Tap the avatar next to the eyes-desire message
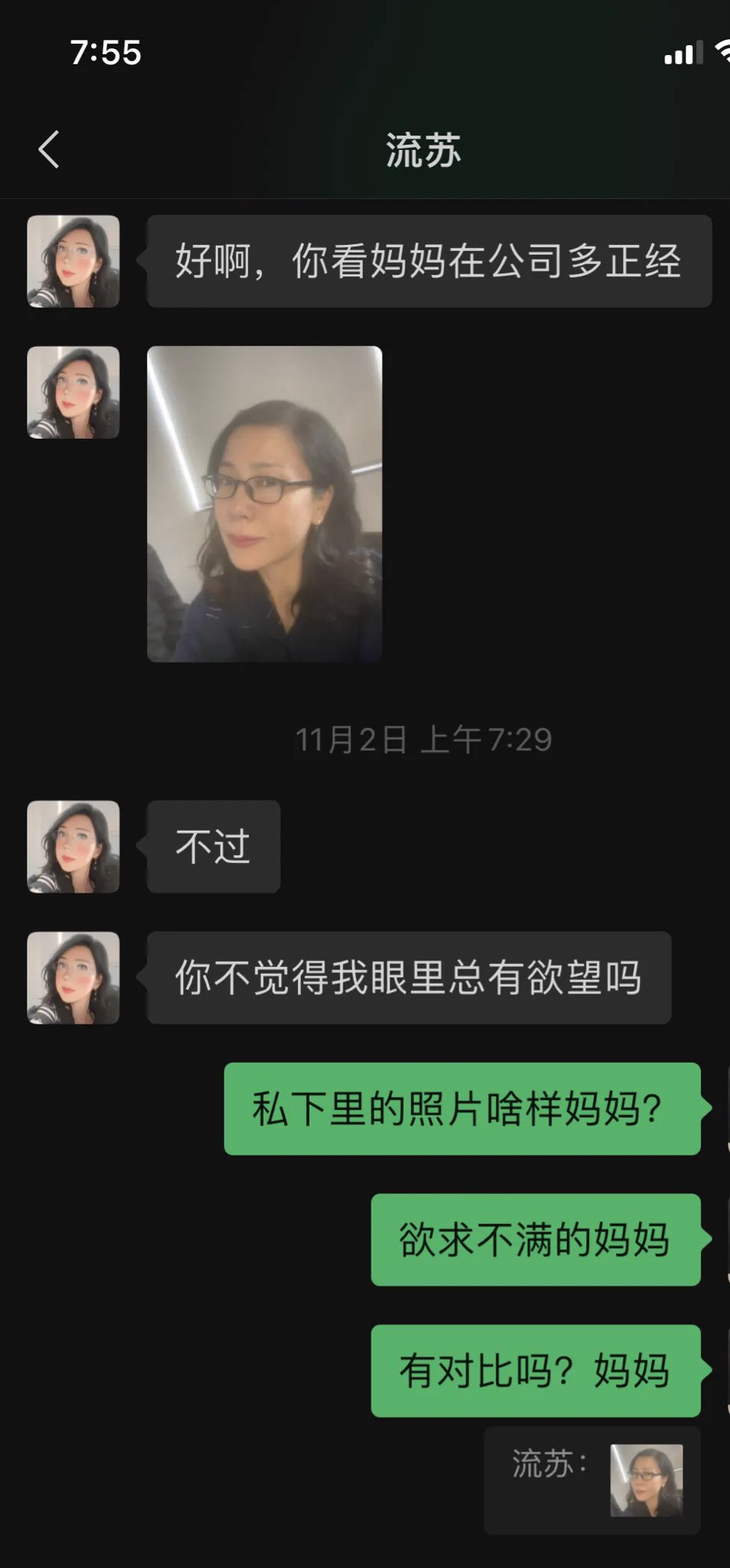 (x=72, y=978)
